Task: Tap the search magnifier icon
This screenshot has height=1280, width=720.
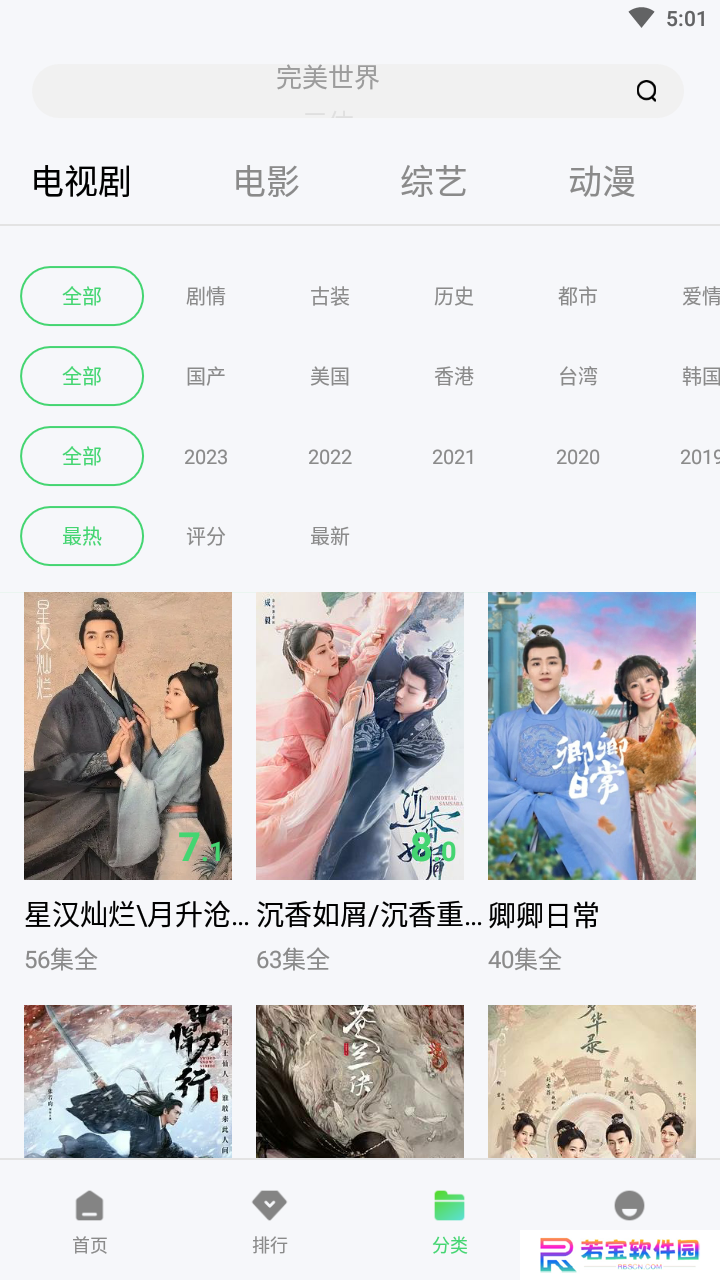Action: 647,91
